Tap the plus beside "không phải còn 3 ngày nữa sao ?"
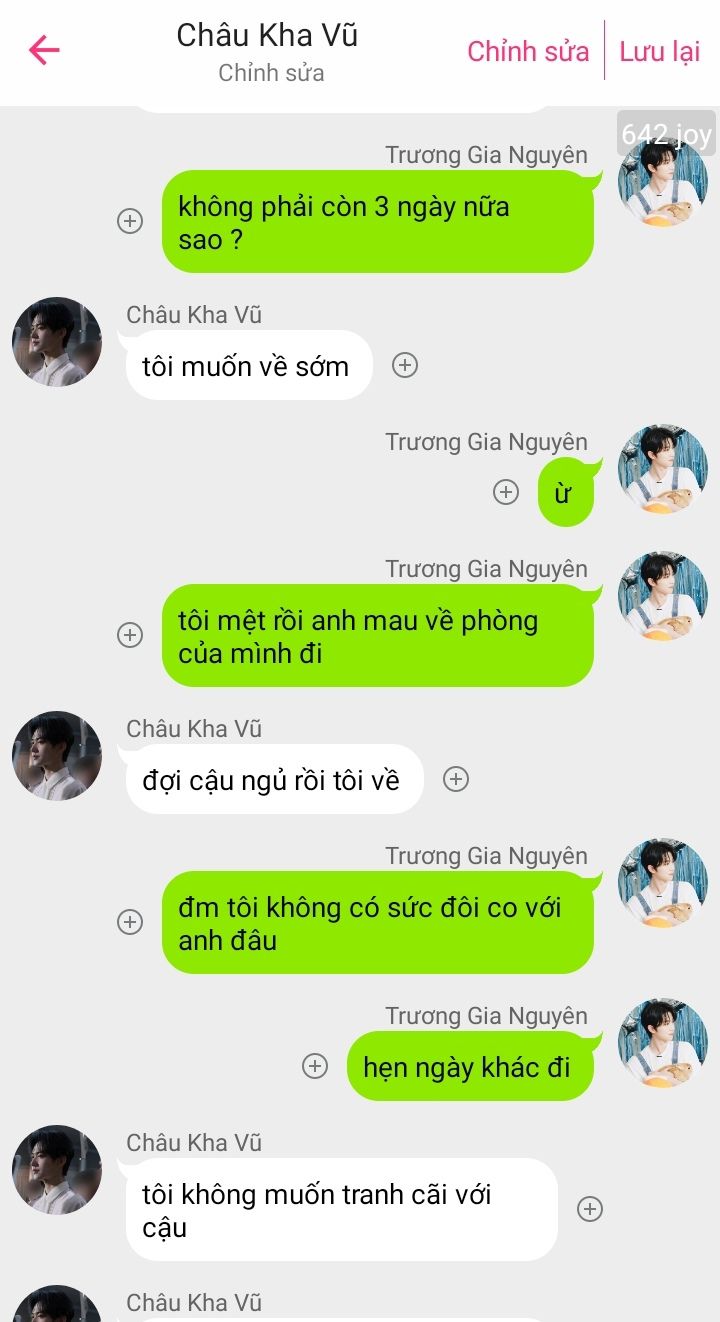720x1322 pixels. [130, 221]
